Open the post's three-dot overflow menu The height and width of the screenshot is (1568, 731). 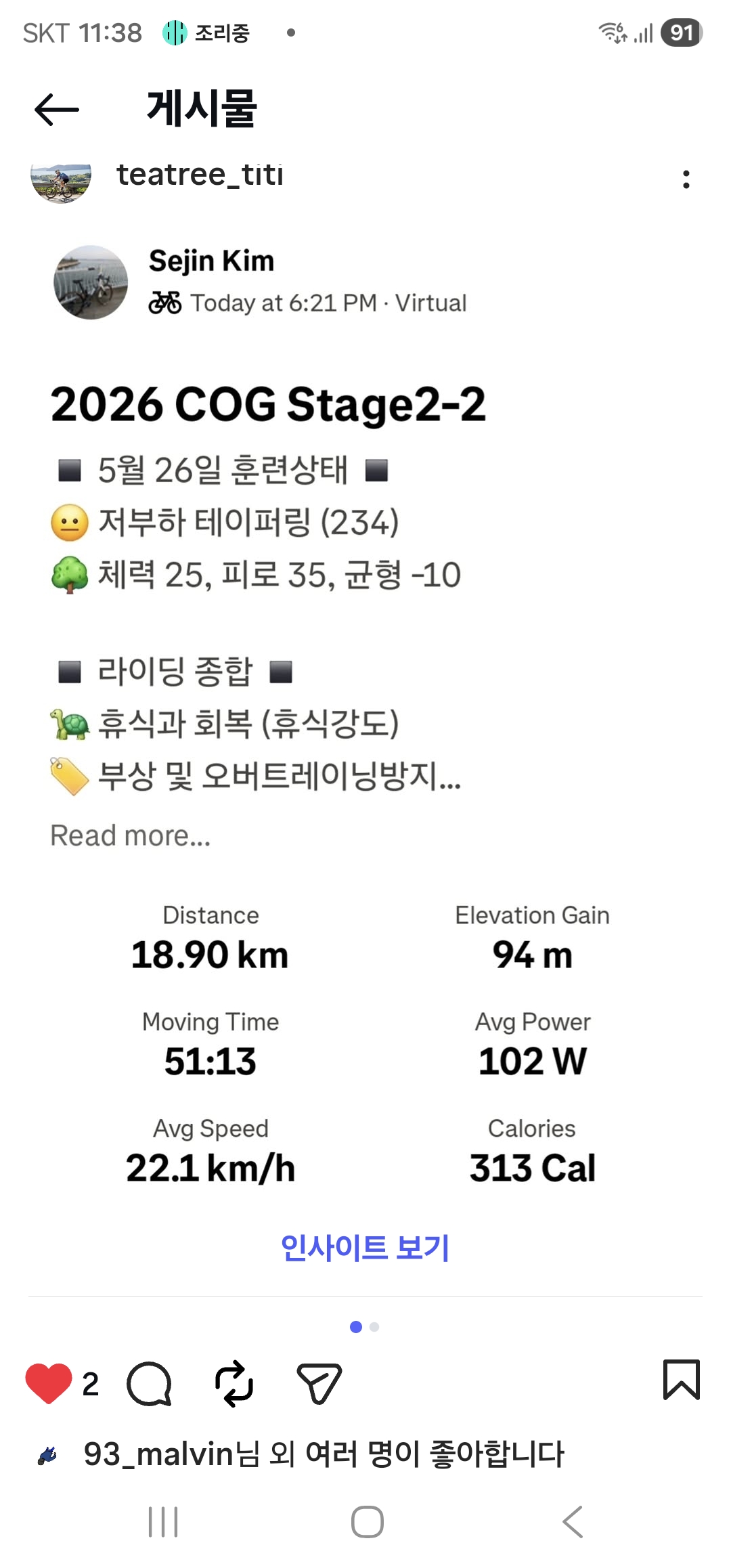(x=686, y=179)
